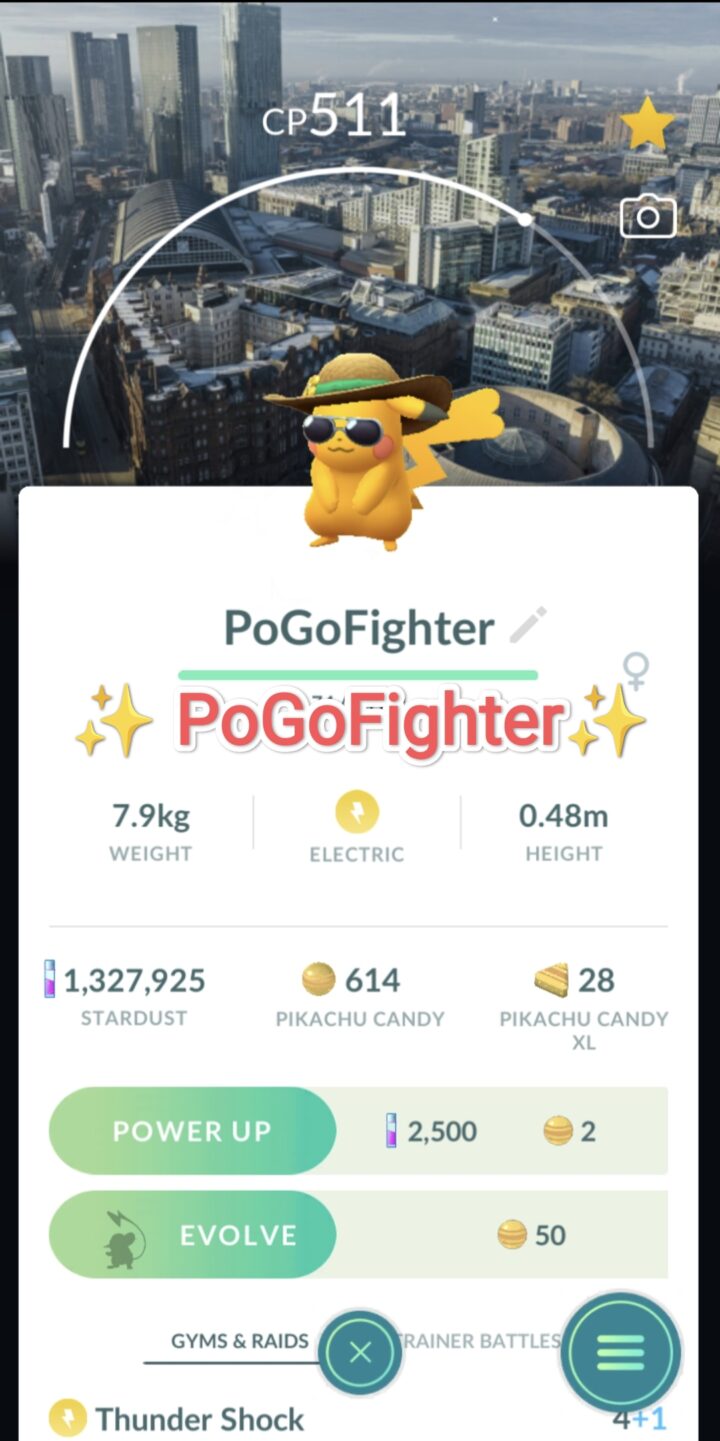Close the Pokémon details screen
The width and height of the screenshot is (720, 1441).
360,1353
